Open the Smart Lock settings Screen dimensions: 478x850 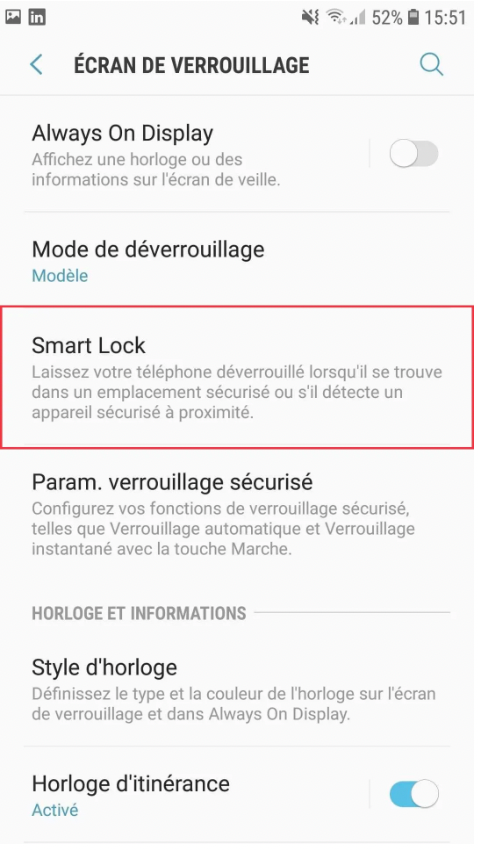[239, 377]
